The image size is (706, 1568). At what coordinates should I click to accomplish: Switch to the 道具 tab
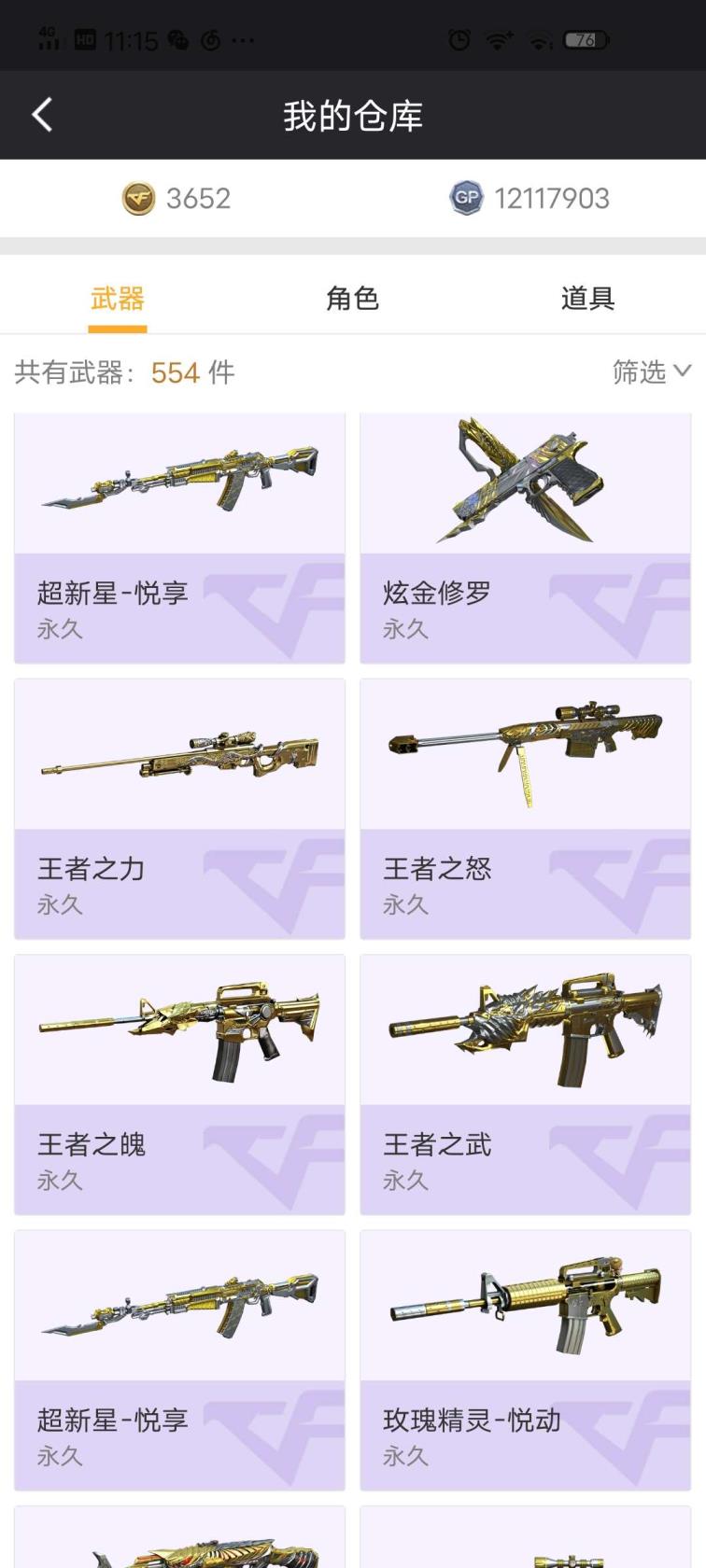point(587,299)
